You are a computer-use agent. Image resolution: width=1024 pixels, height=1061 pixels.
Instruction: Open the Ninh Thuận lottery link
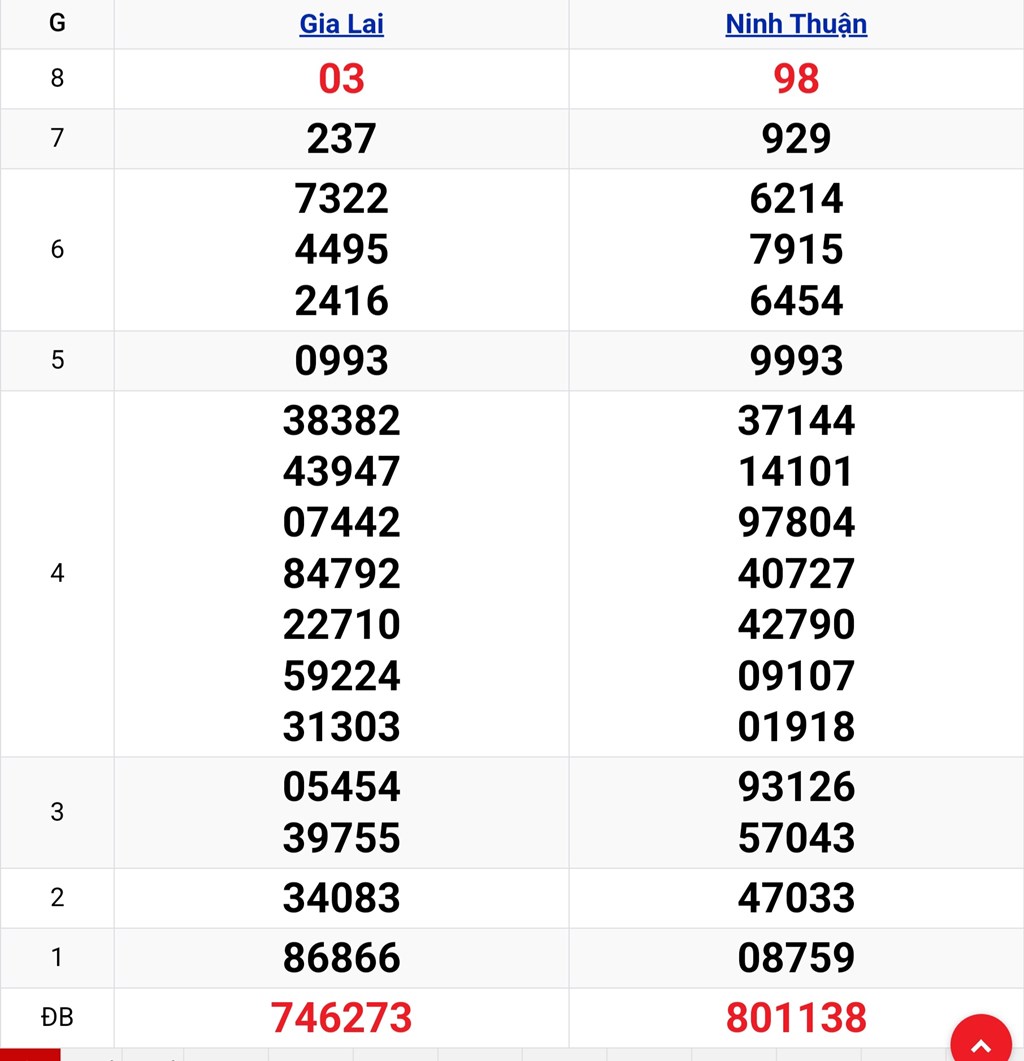point(796,24)
